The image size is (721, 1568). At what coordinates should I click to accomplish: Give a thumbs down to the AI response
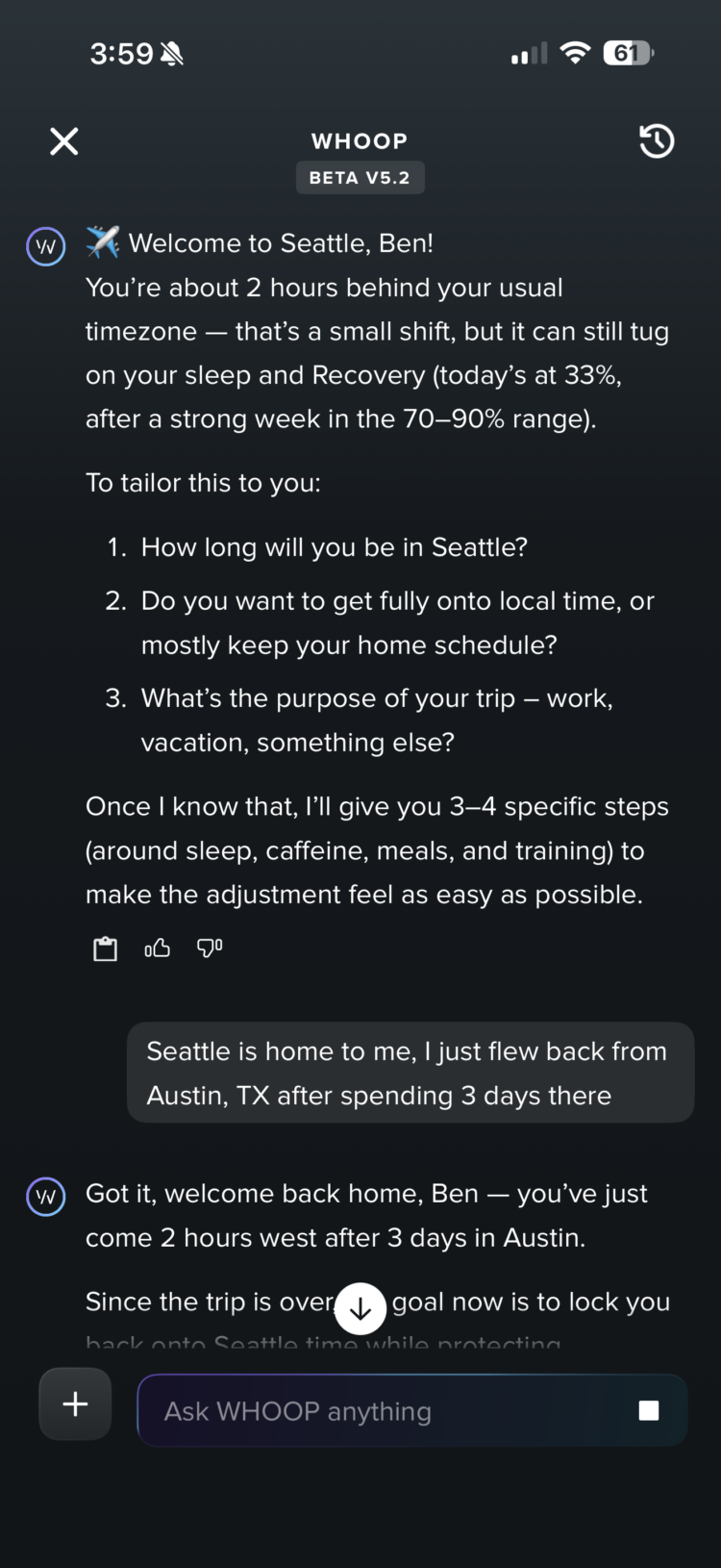(x=208, y=948)
